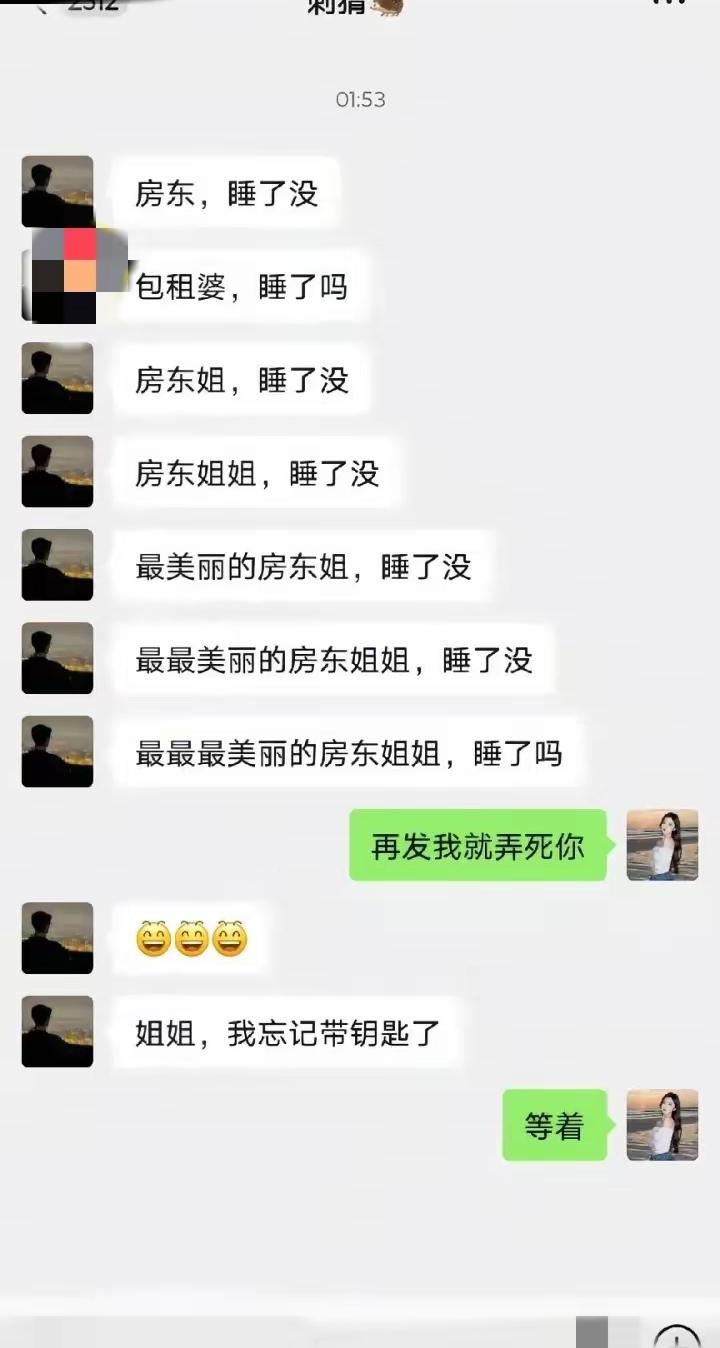Screen dimensions: 720x1348
Task: Tap the avatar beside 姐姐，我忘记带钥匙了
Action: click(x=57, y=1031)
